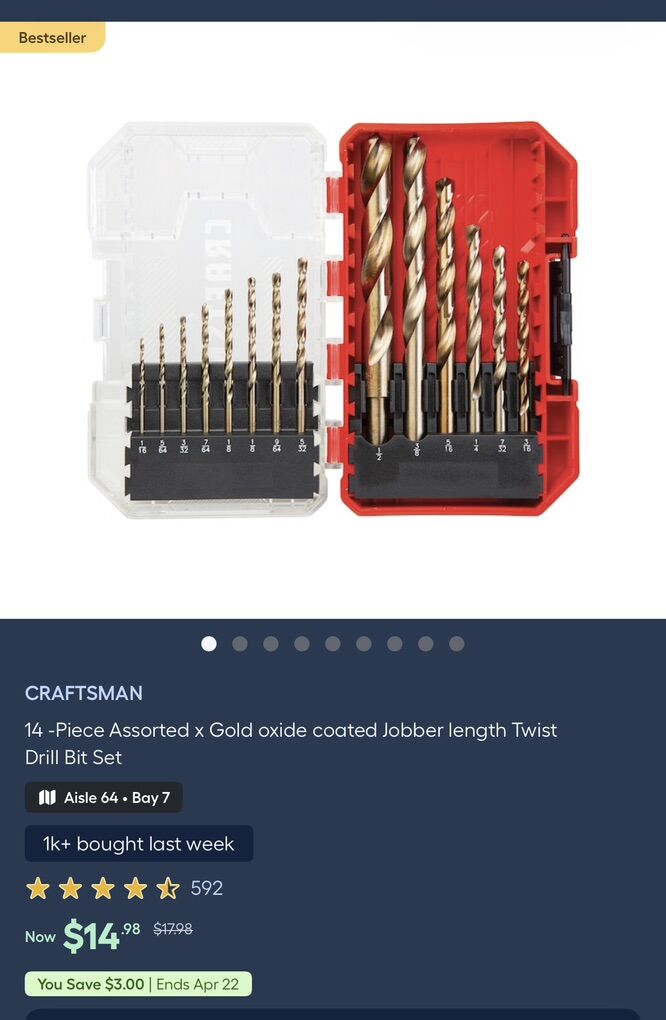
Task: Select the last image indicator dot
Action: tap(456, 644)
